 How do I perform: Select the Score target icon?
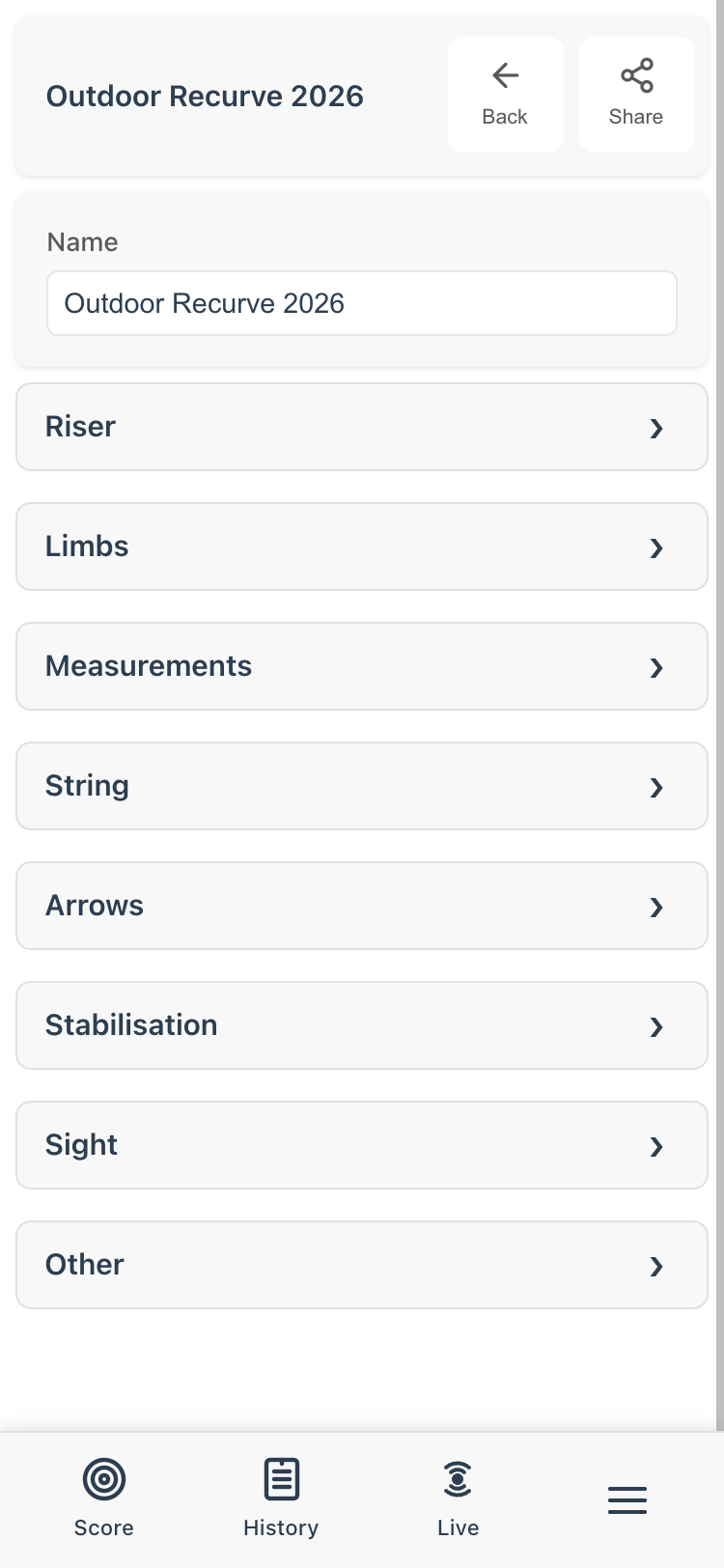(103, 1478)
